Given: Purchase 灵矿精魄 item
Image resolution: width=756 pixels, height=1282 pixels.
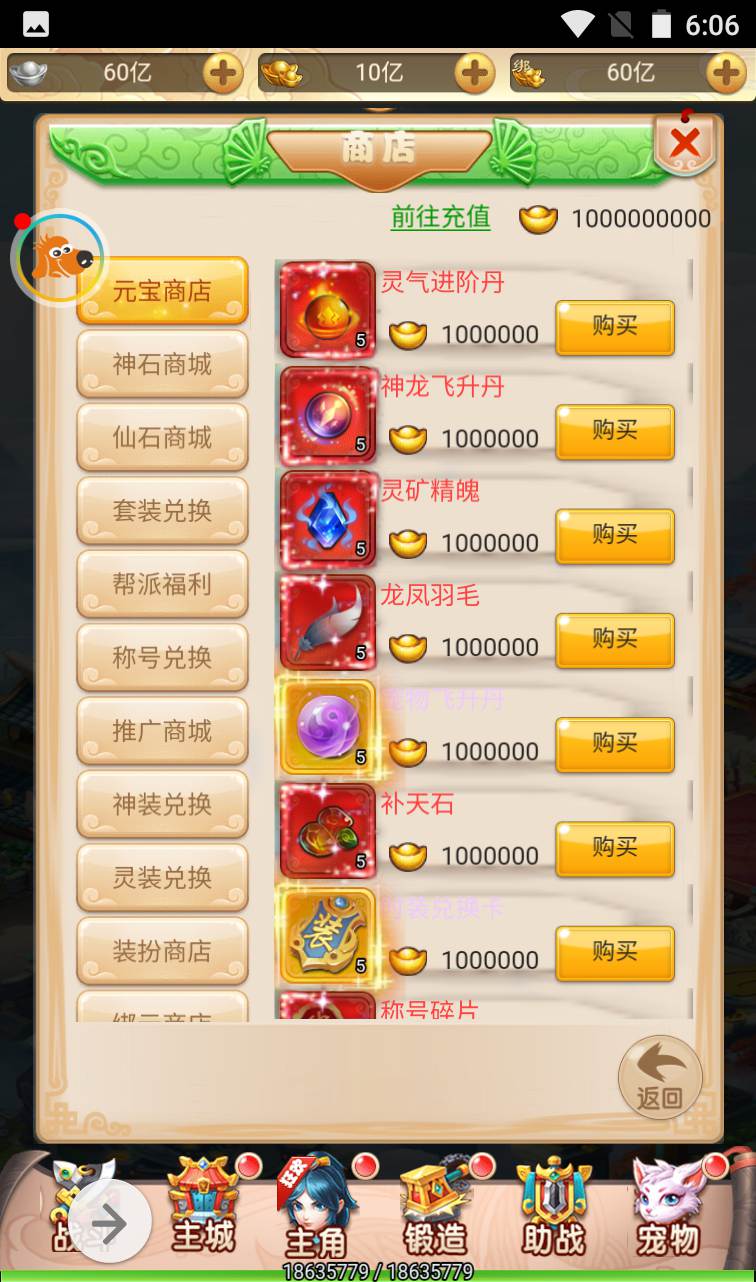Looking at the screenshot, I should coord(614,536).
